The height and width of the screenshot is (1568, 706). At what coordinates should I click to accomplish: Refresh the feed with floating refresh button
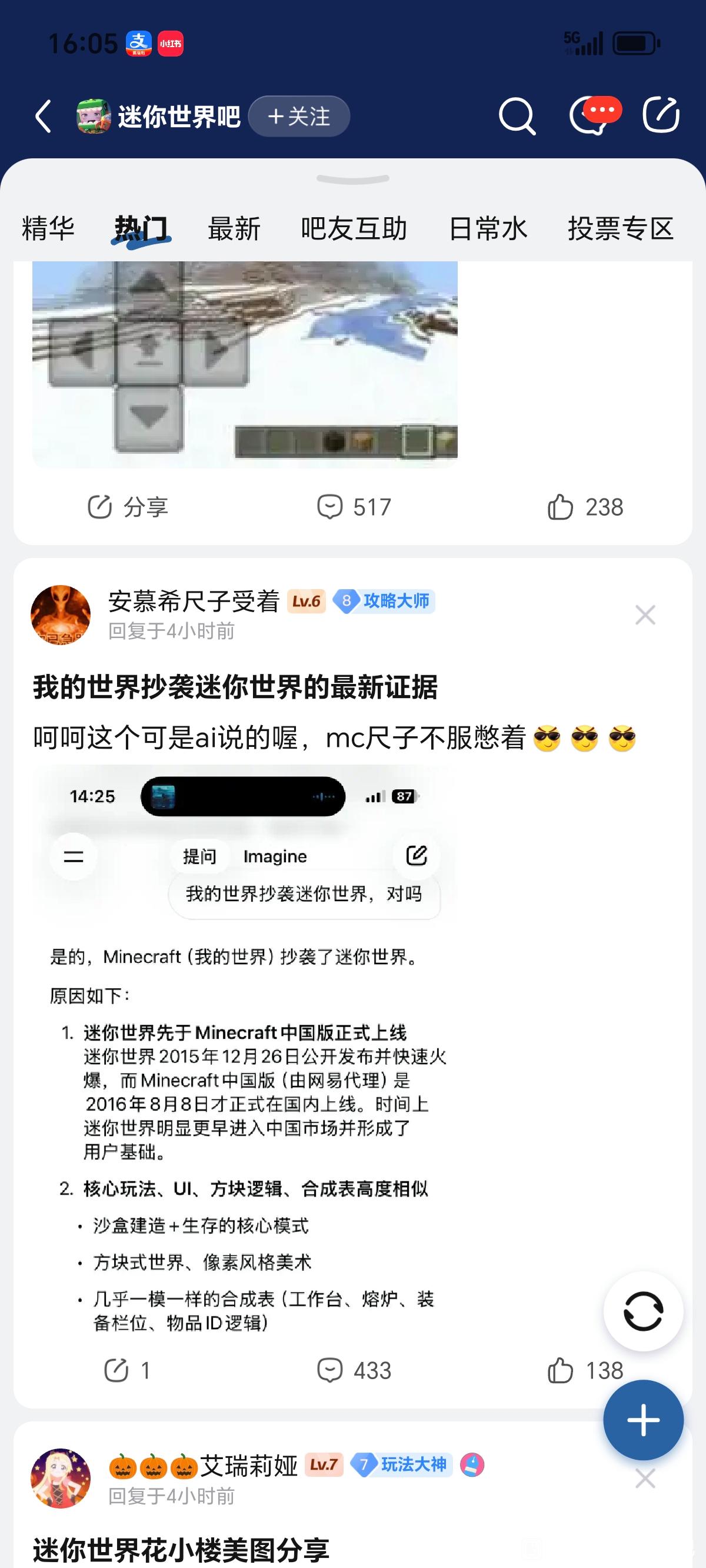[643, 1312]
